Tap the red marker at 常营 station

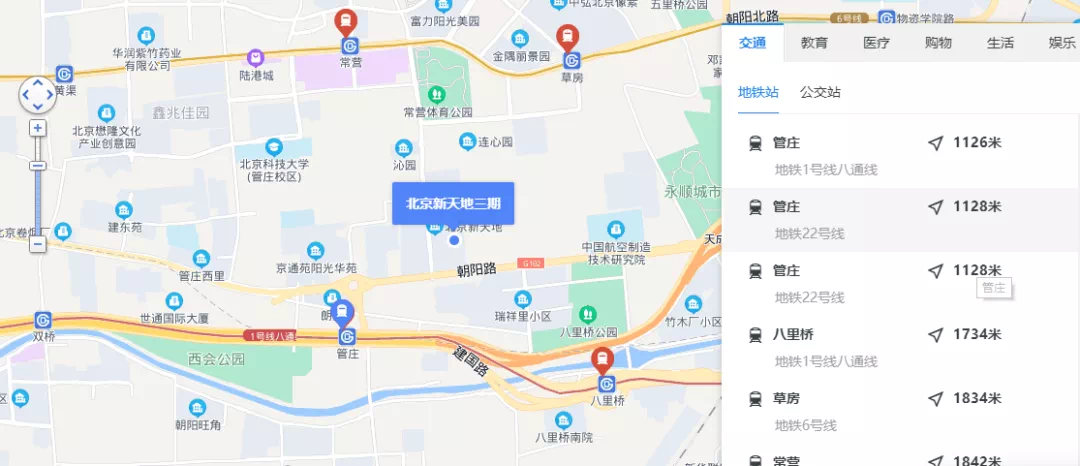click(x=346, y=22)
